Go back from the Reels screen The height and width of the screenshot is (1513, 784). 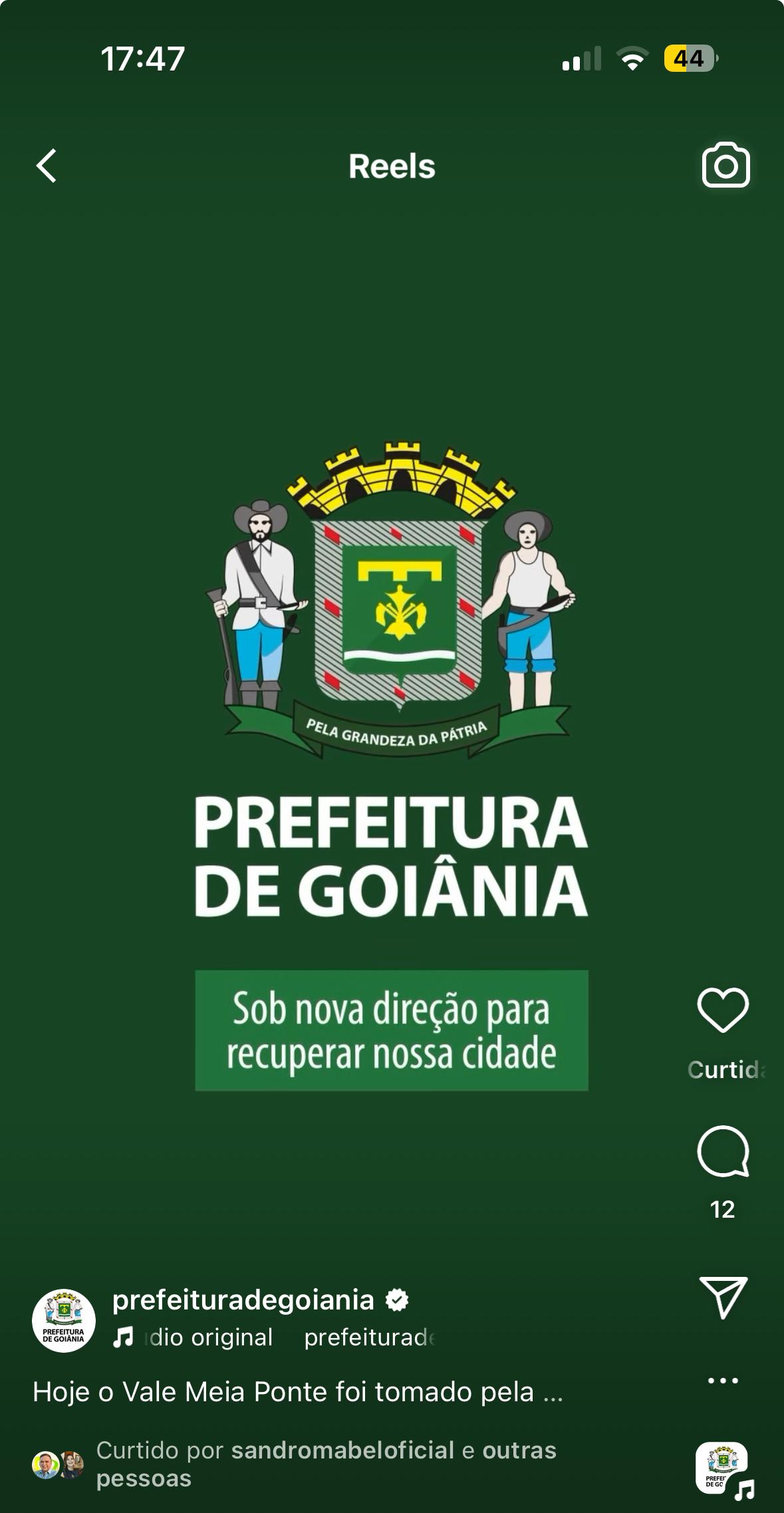pos(47,166)
